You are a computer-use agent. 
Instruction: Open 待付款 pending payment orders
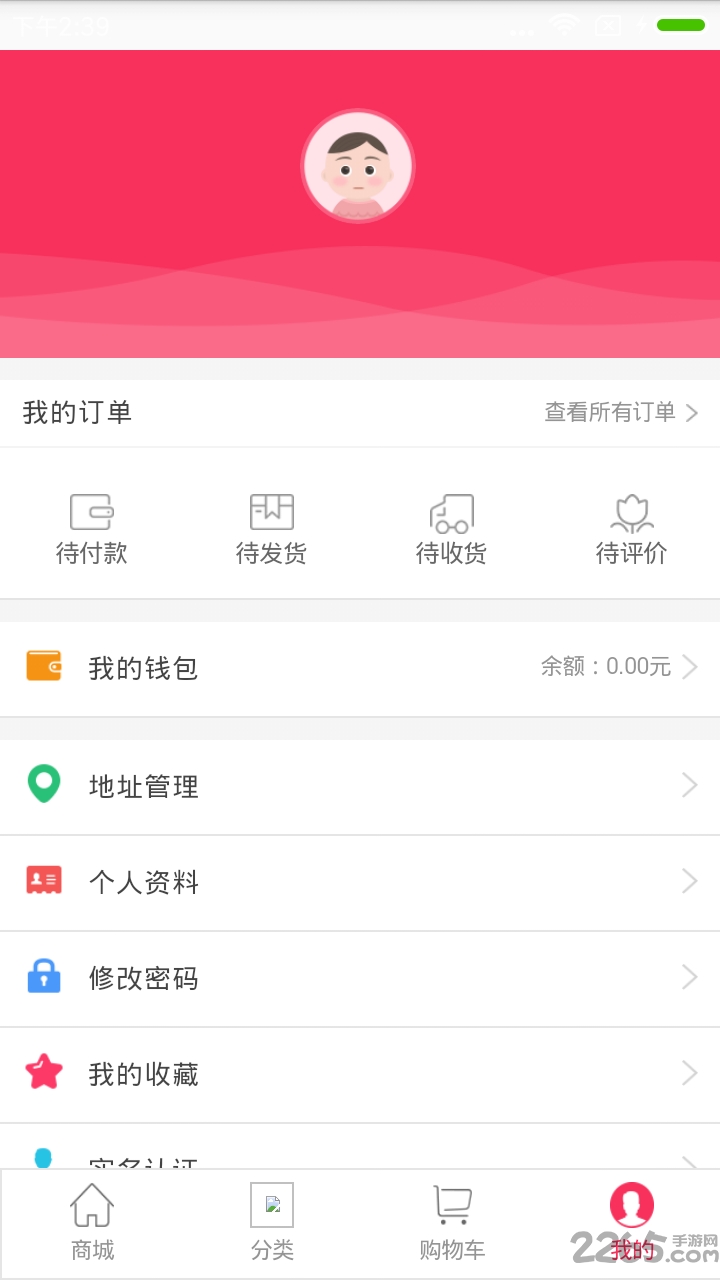click(x=91, y=529)
